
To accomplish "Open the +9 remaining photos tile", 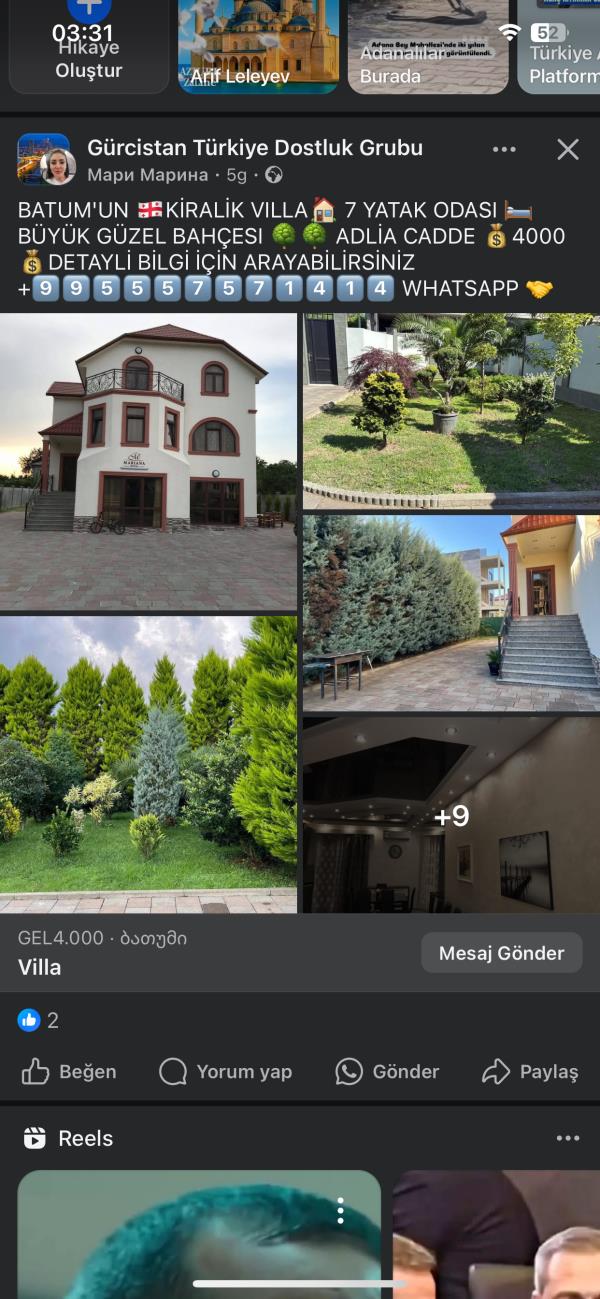I will tap(451, 814).
